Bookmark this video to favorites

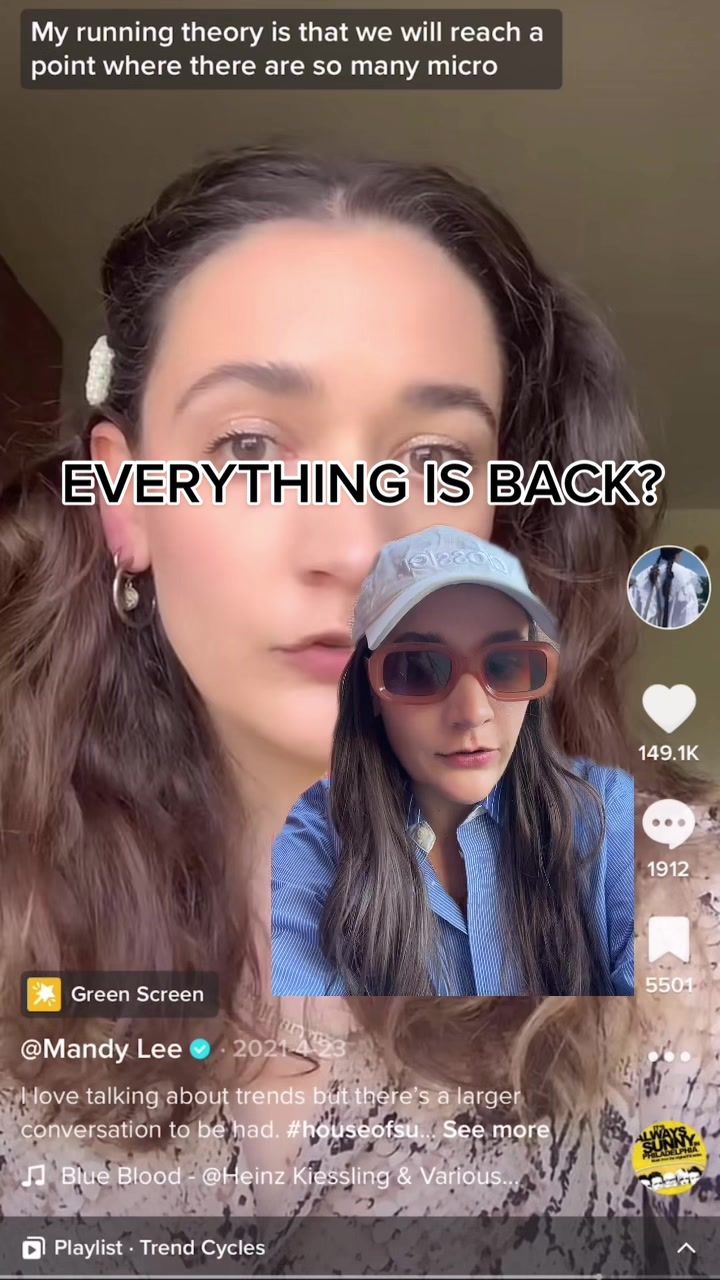coord(668,941)
